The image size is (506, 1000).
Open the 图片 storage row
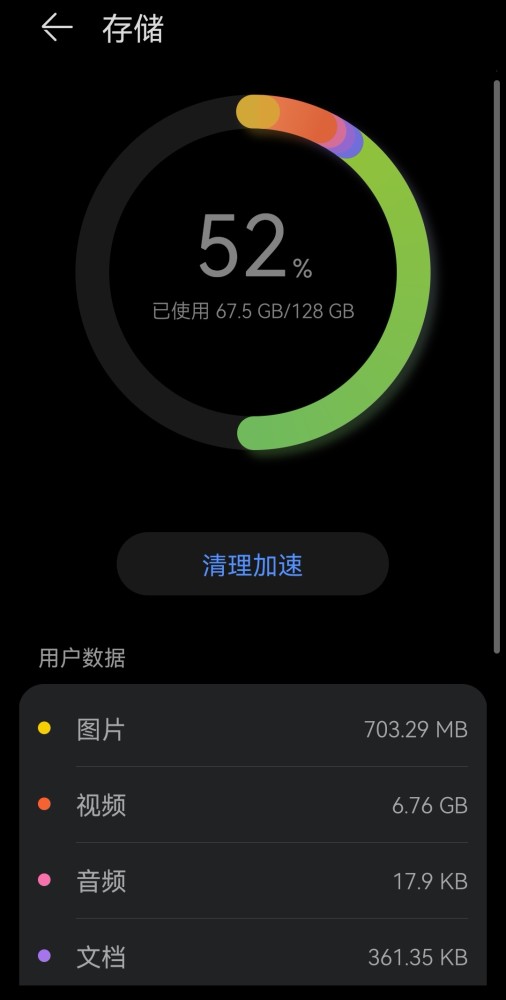(253, 728)
